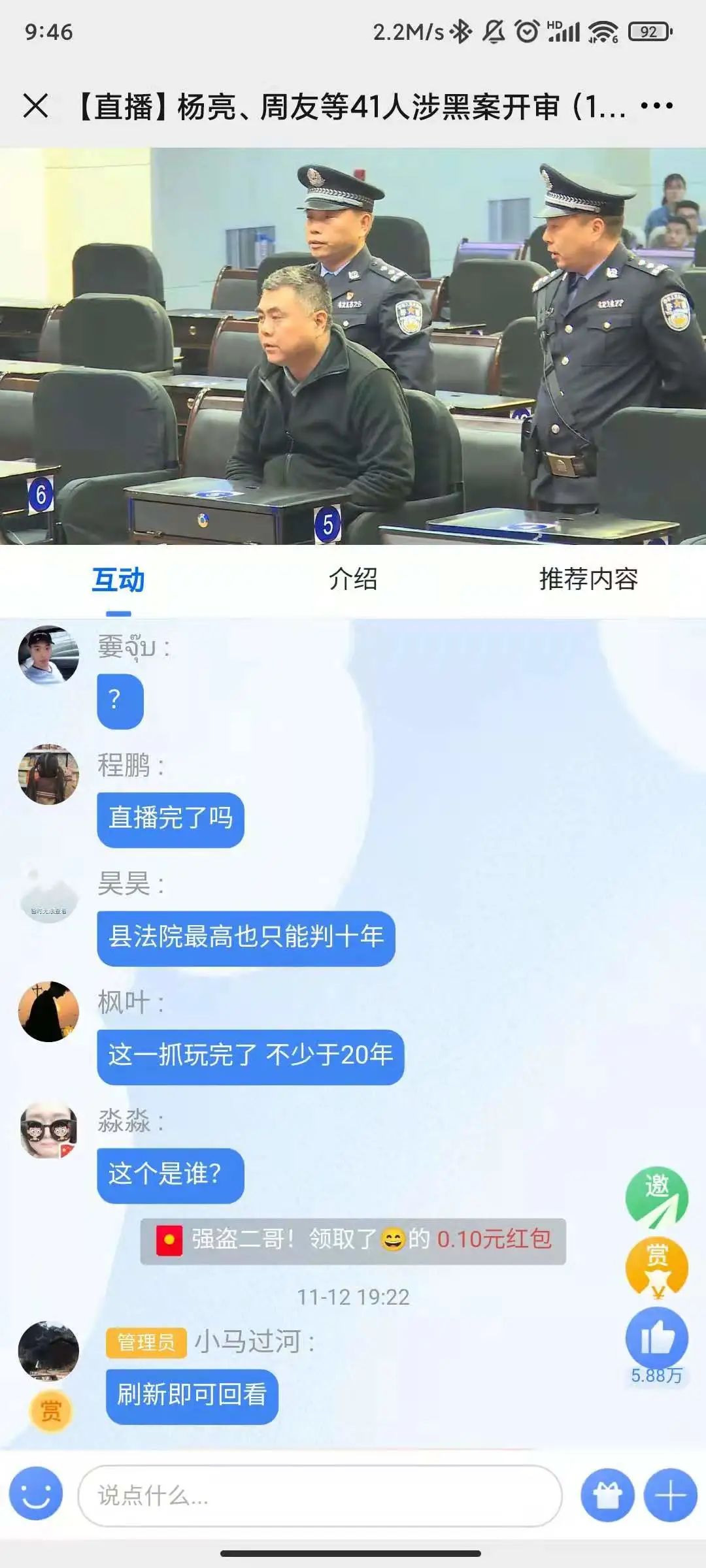Select the 互动 tab
706x1568 pixels.
[x=118, y=580]
